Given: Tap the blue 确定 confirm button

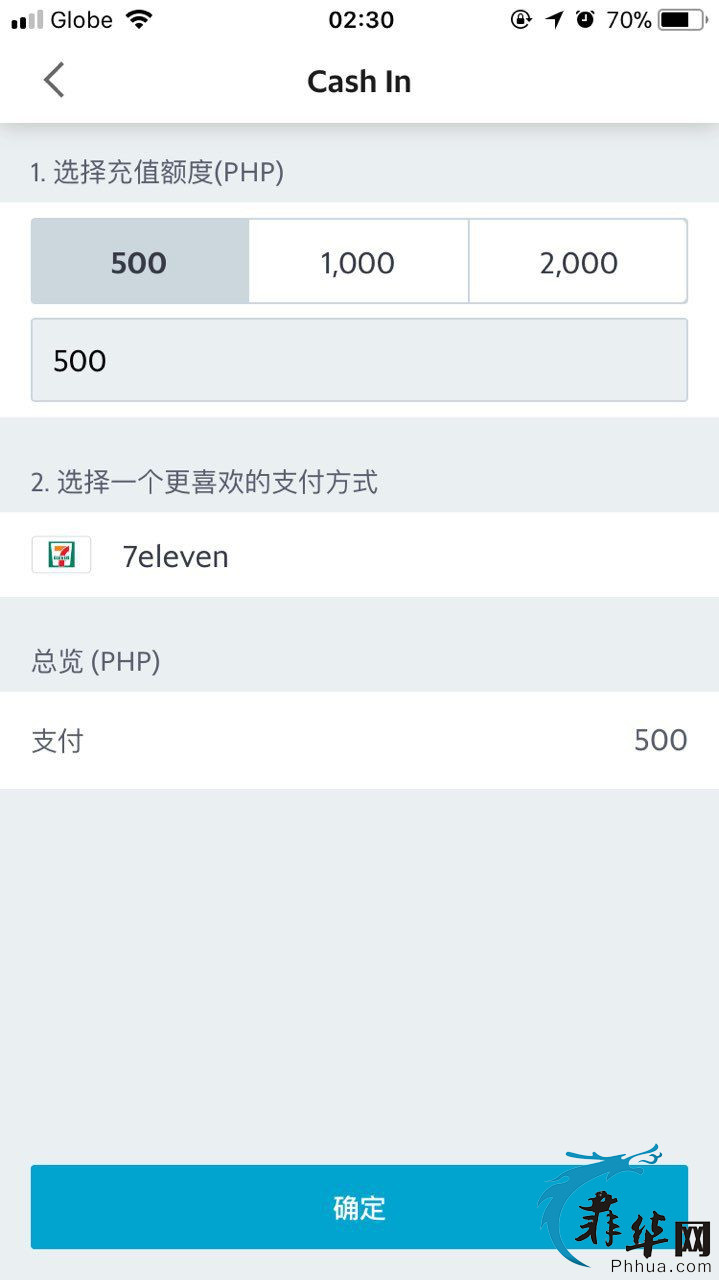Looking at the screenshot, I should (359, 1207).
